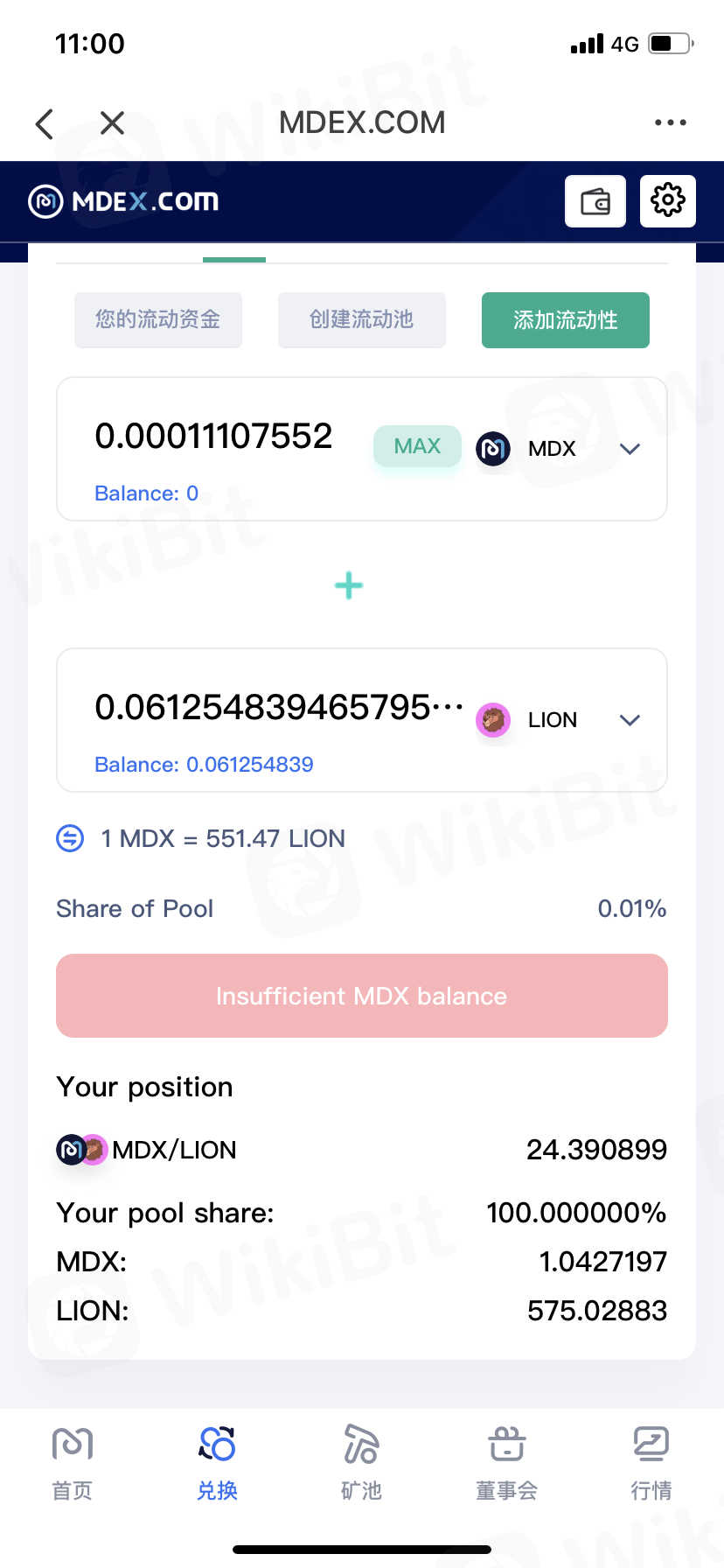Select the 添加流动性 tab

(565, 320)
